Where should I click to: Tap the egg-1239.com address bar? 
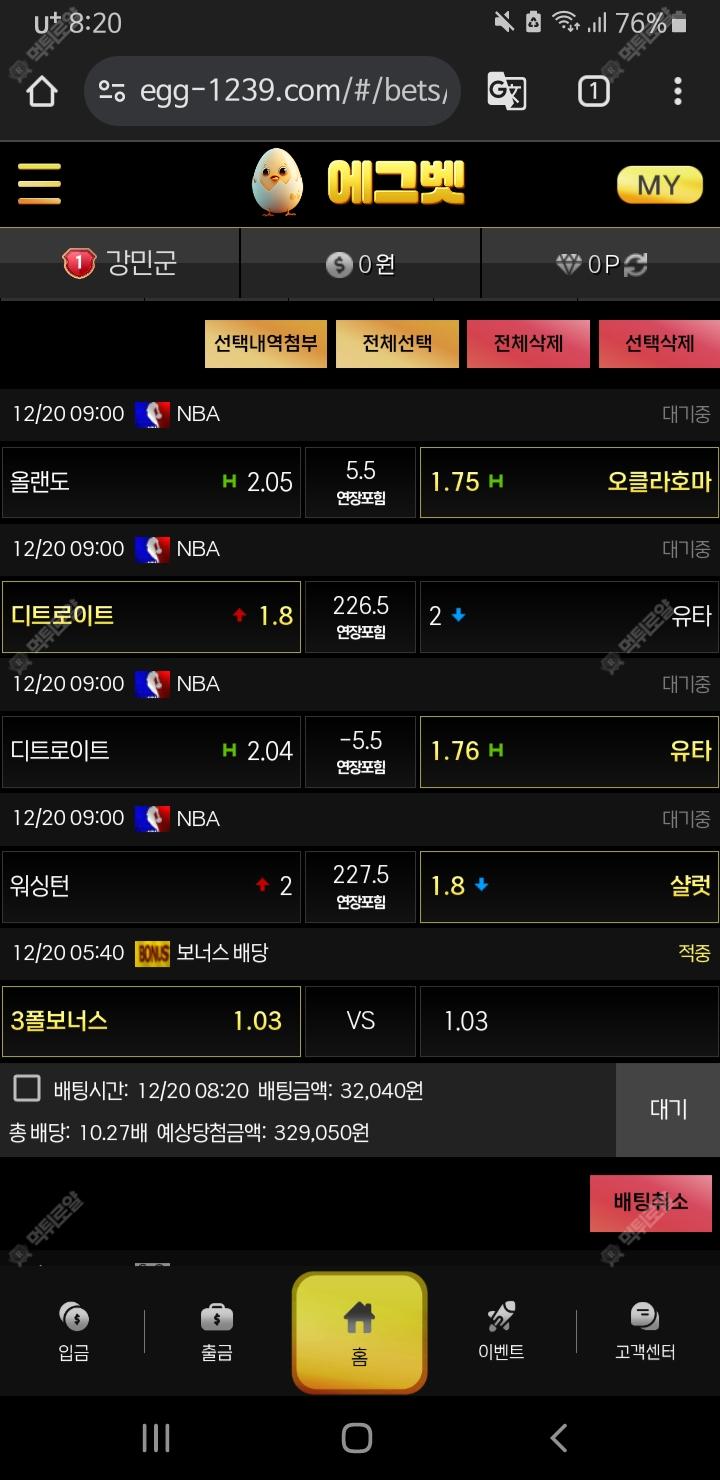[x=290, y=92]
